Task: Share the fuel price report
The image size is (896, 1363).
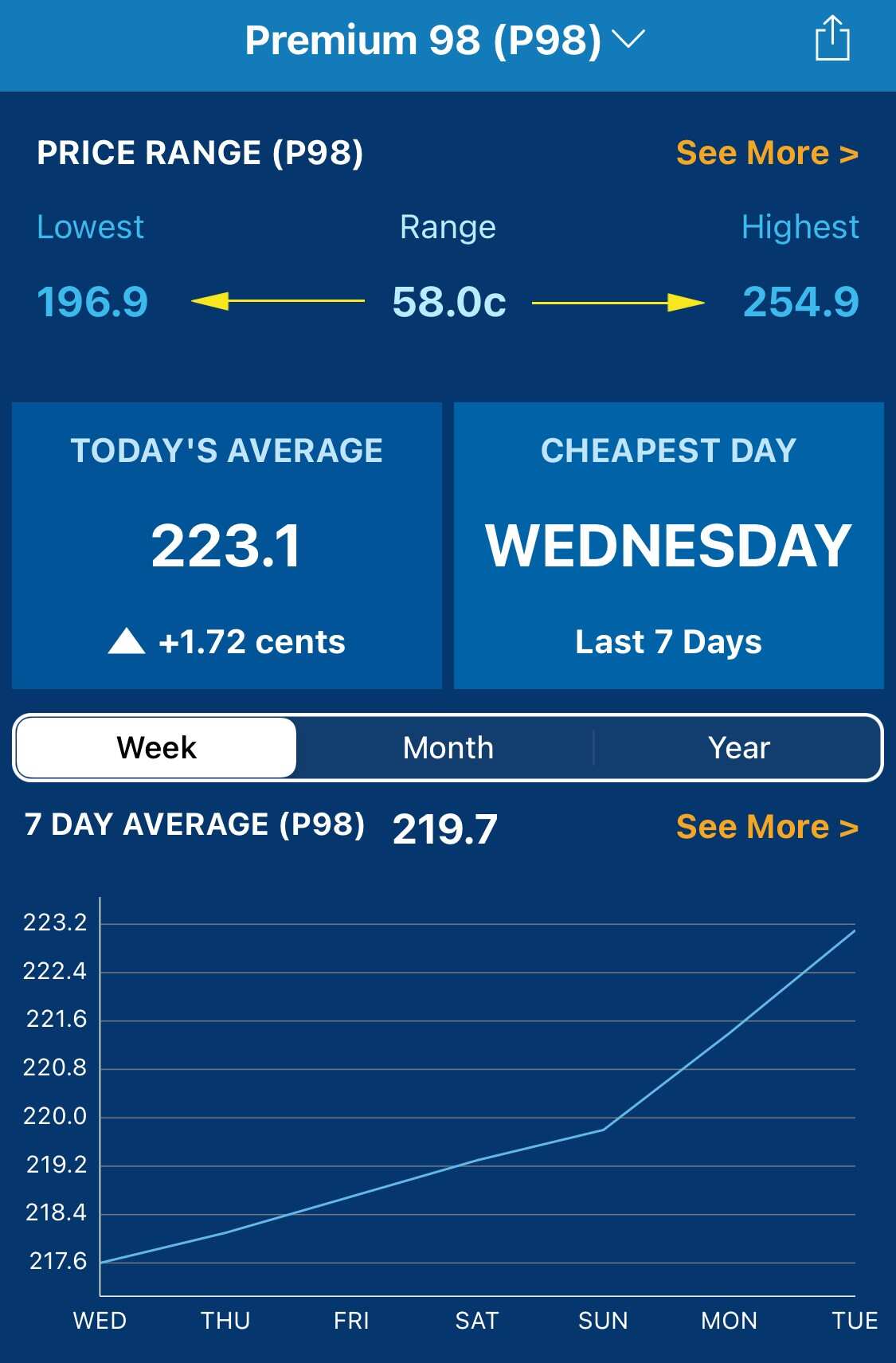Action: click(x=832, y=39)
